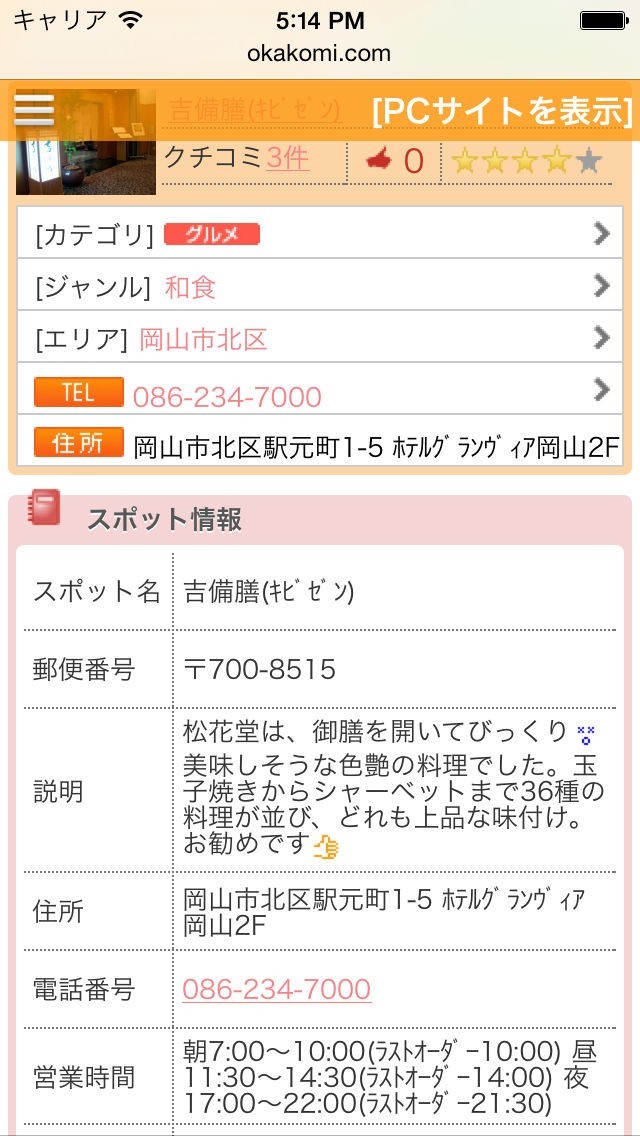Open the ジャンル 和食 row

[320, 287]
